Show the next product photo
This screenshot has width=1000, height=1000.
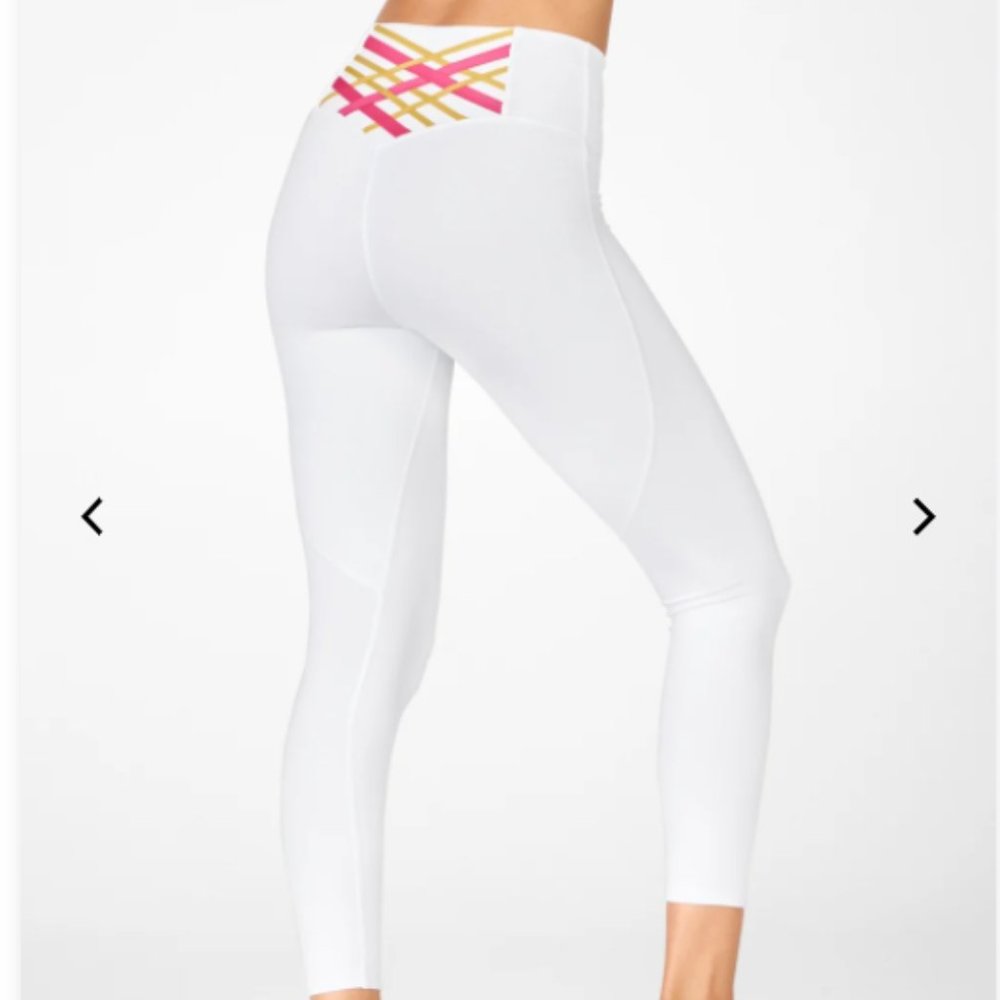(923, 516)
